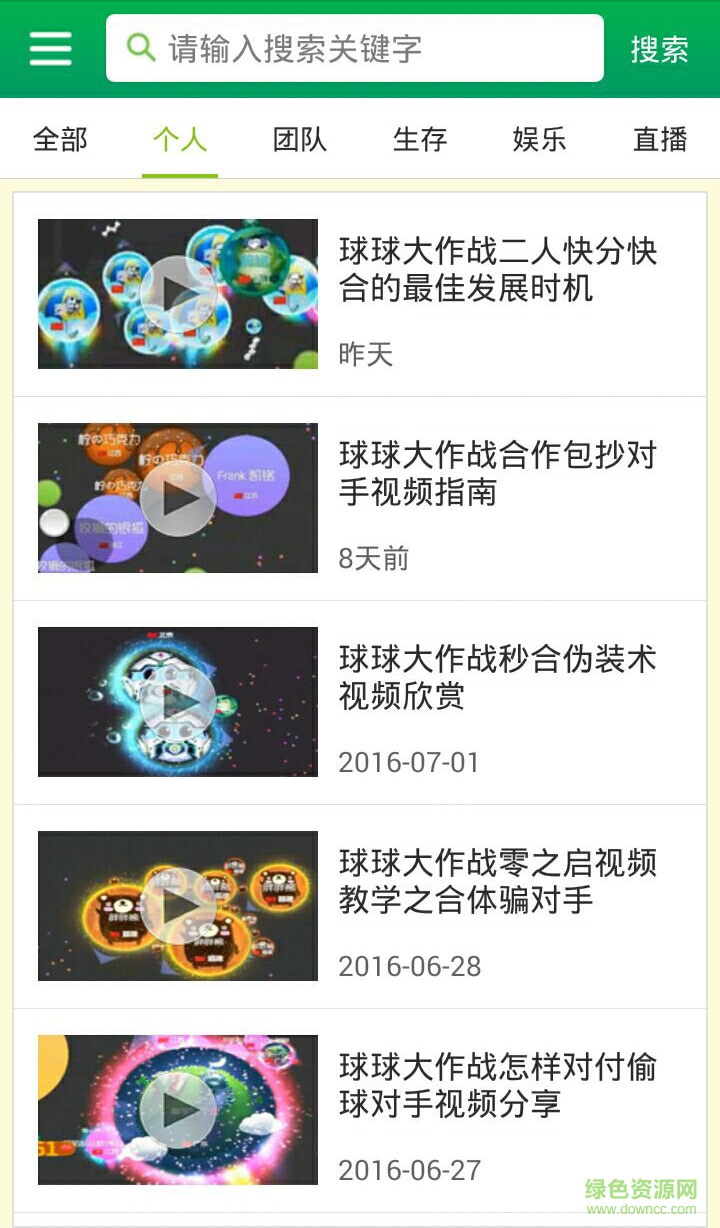The width and height of the screenshot is (720, 1228).
Task: Click the thumbnail of the 昨天 video
Action: tap(177, 293)
